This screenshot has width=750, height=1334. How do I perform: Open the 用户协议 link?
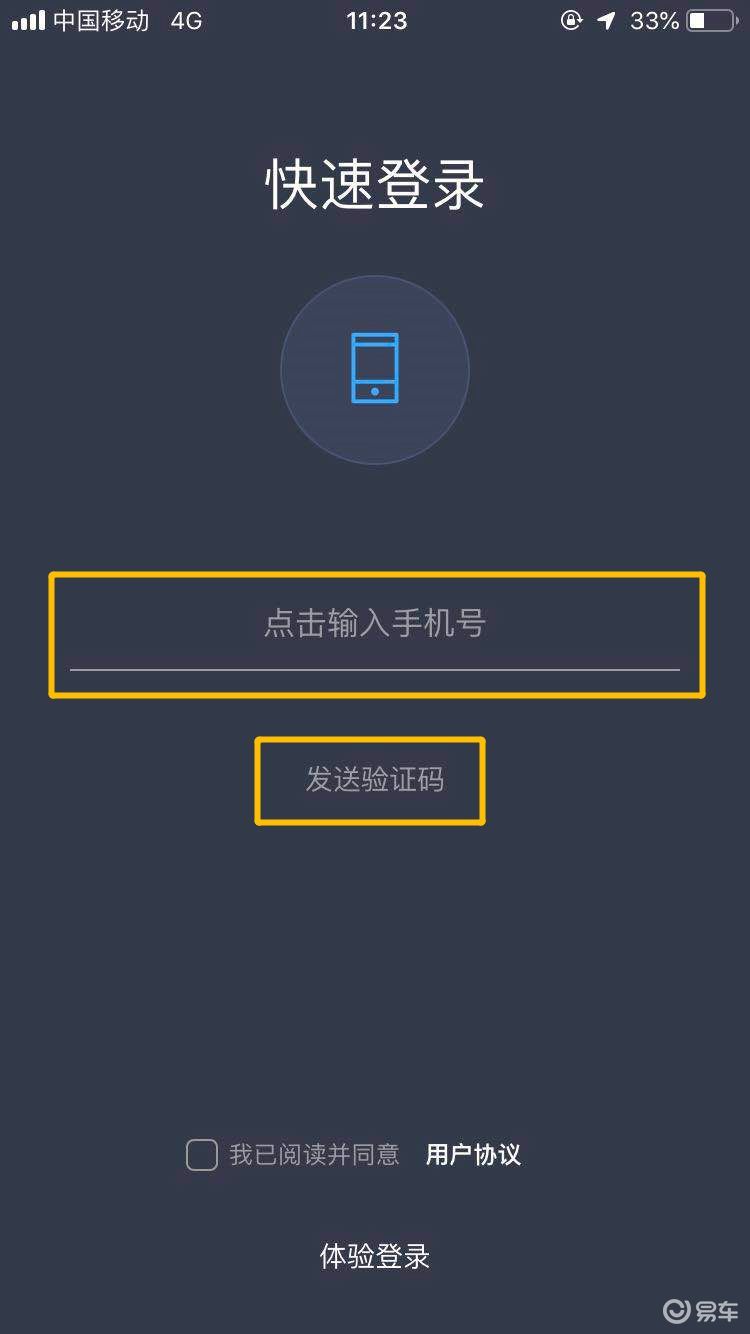473,1155
